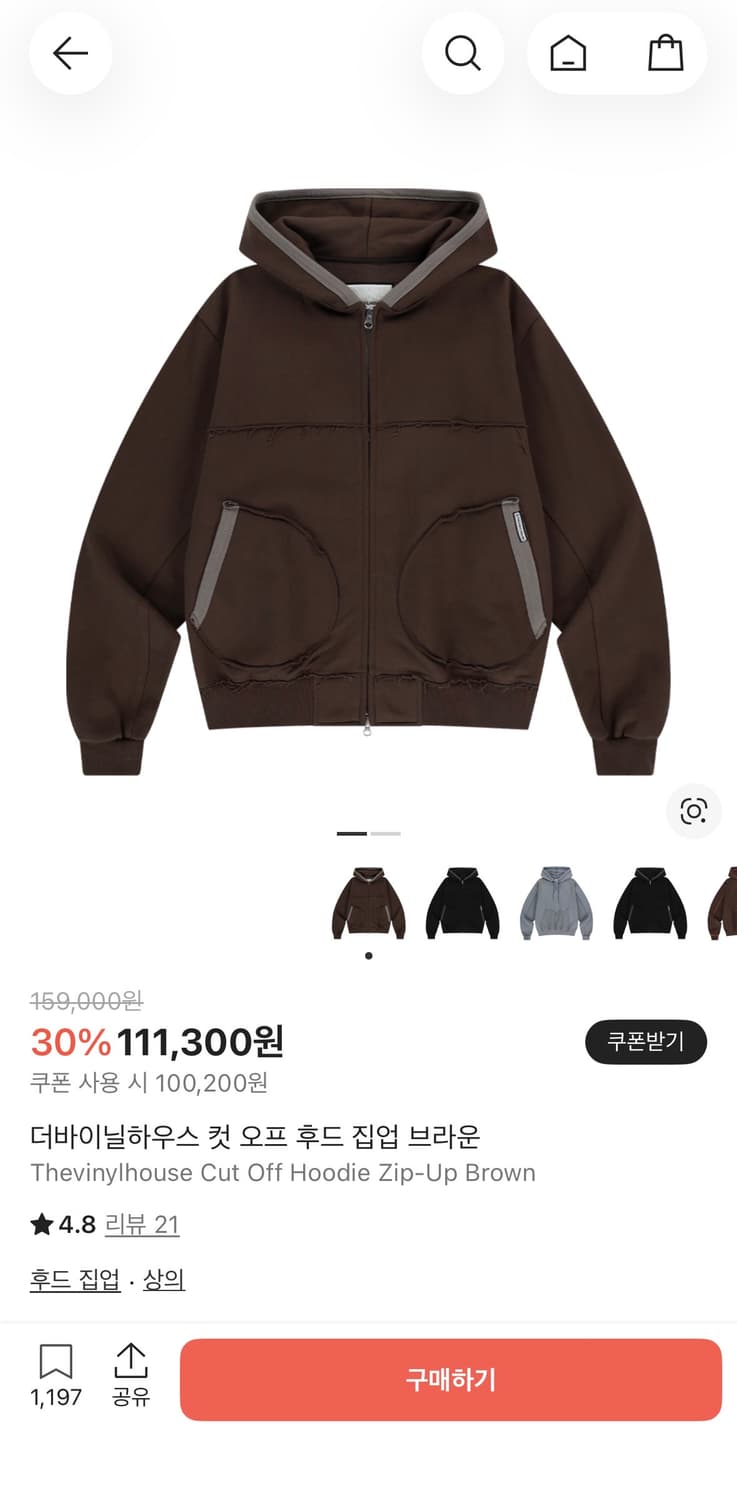The image size is (737, 1500).
Task: Open the search icon
Action: (463, 54)
